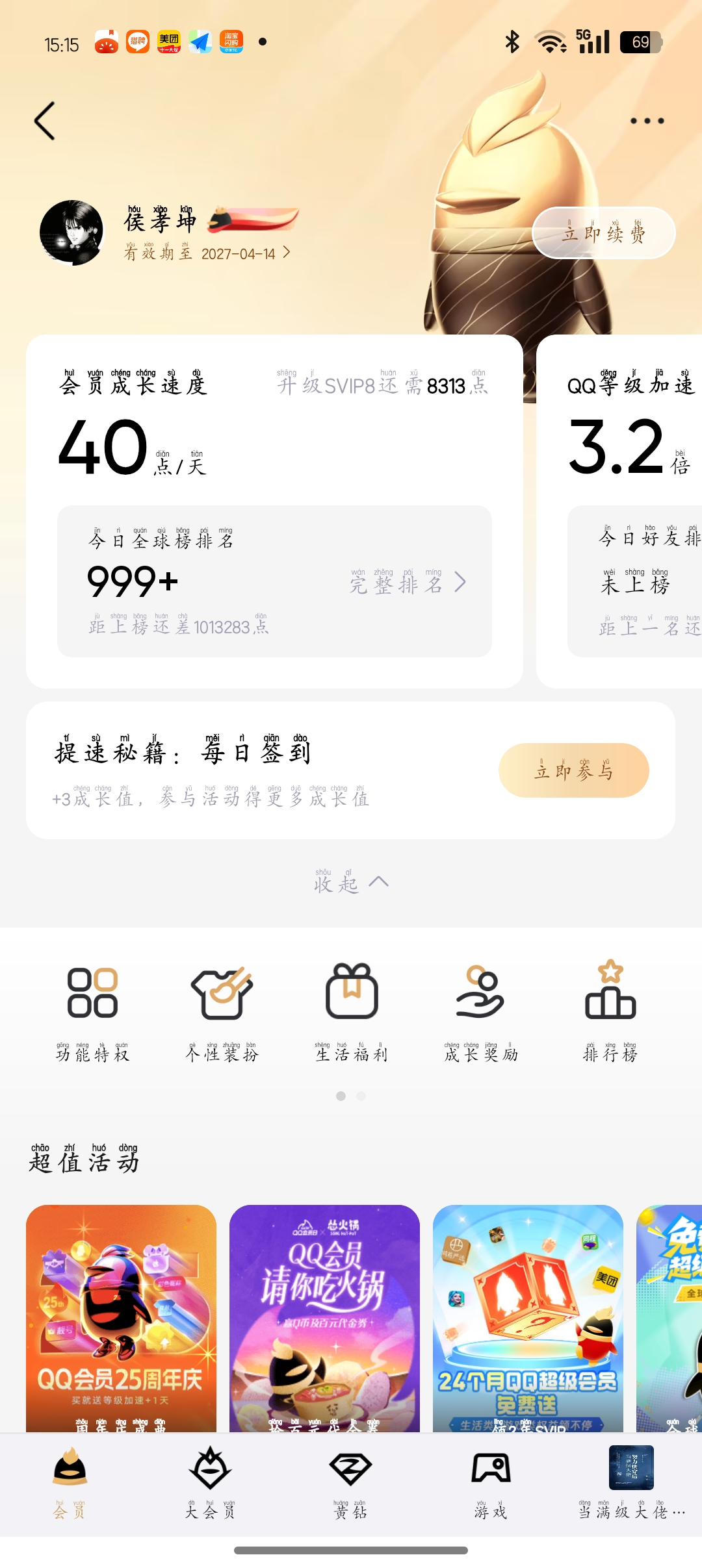The height and width of the screenshot is (1568, 702).
Task: Go back using the top-left arrow
Action: (44, 121)
